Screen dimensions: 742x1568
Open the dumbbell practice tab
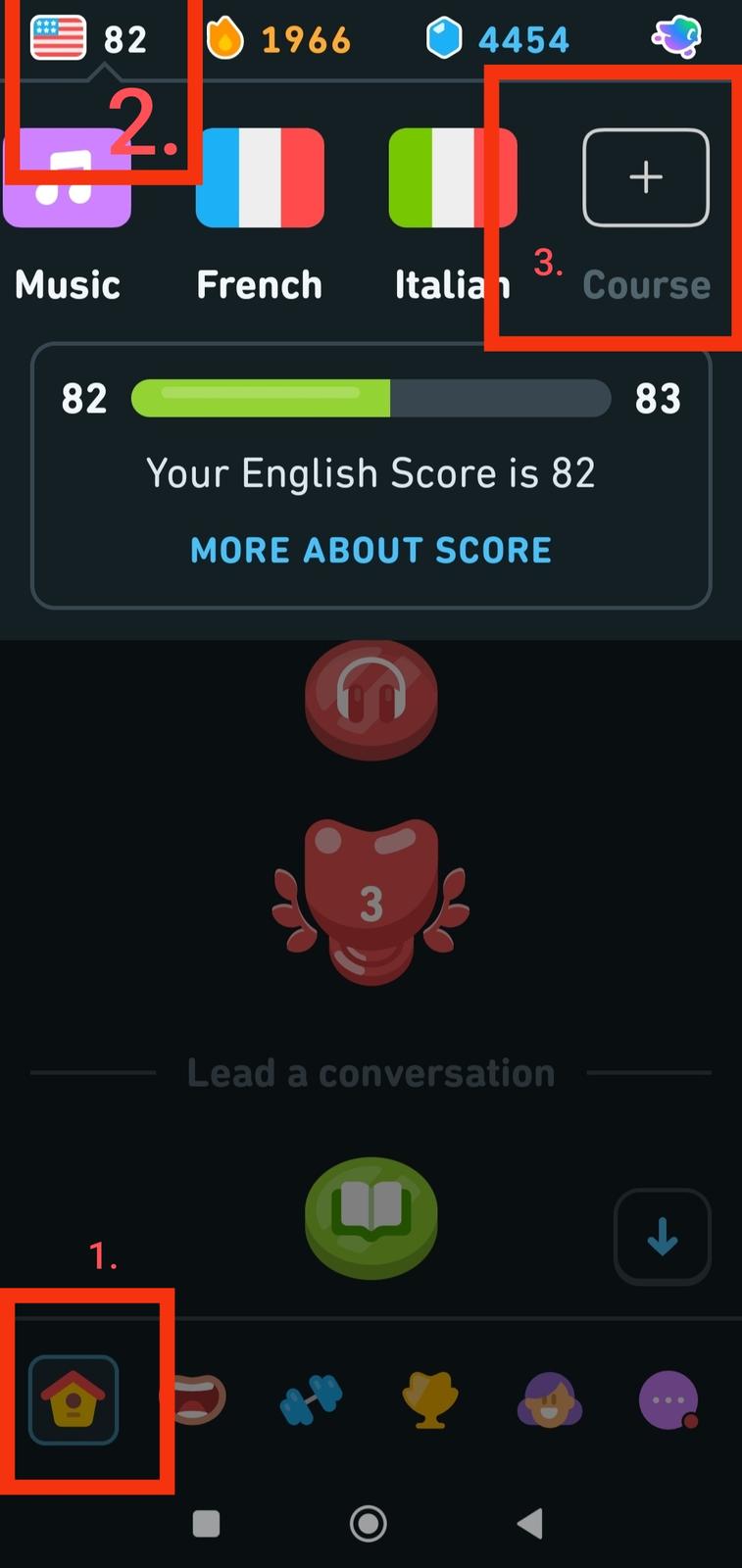pyautogui.click(x=311, y=1400)
